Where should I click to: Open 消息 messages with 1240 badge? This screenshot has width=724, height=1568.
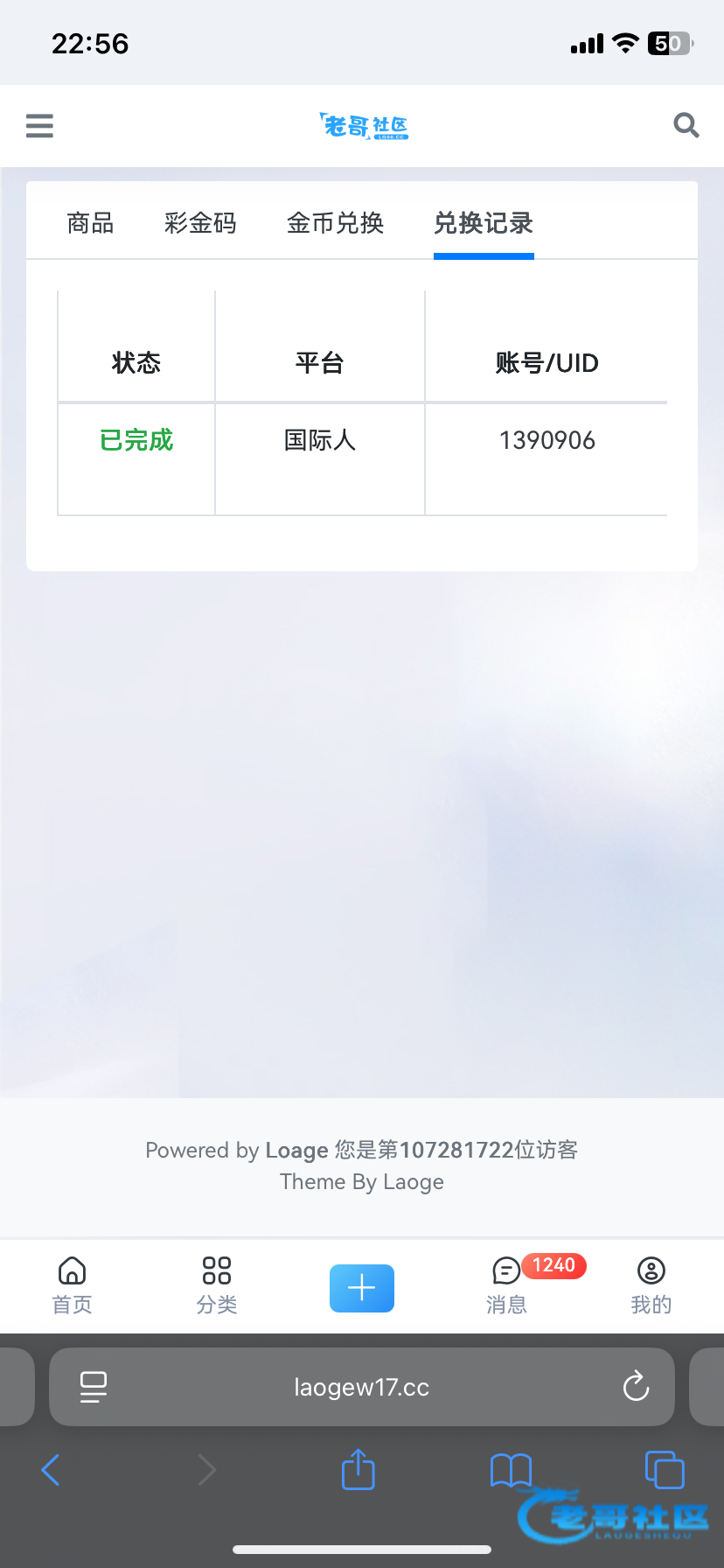pos(507,1286)
